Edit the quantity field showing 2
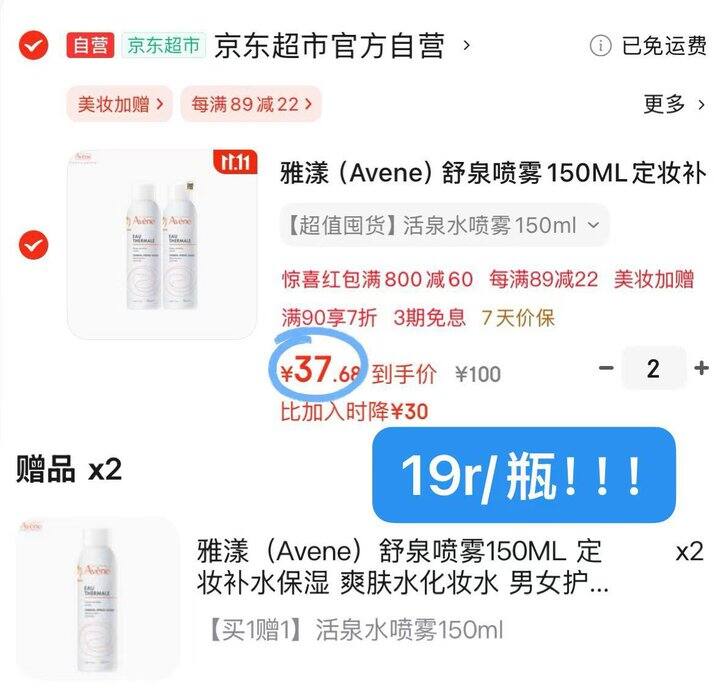The width and height of the screenshot is (720, 699). coord(653,368)
